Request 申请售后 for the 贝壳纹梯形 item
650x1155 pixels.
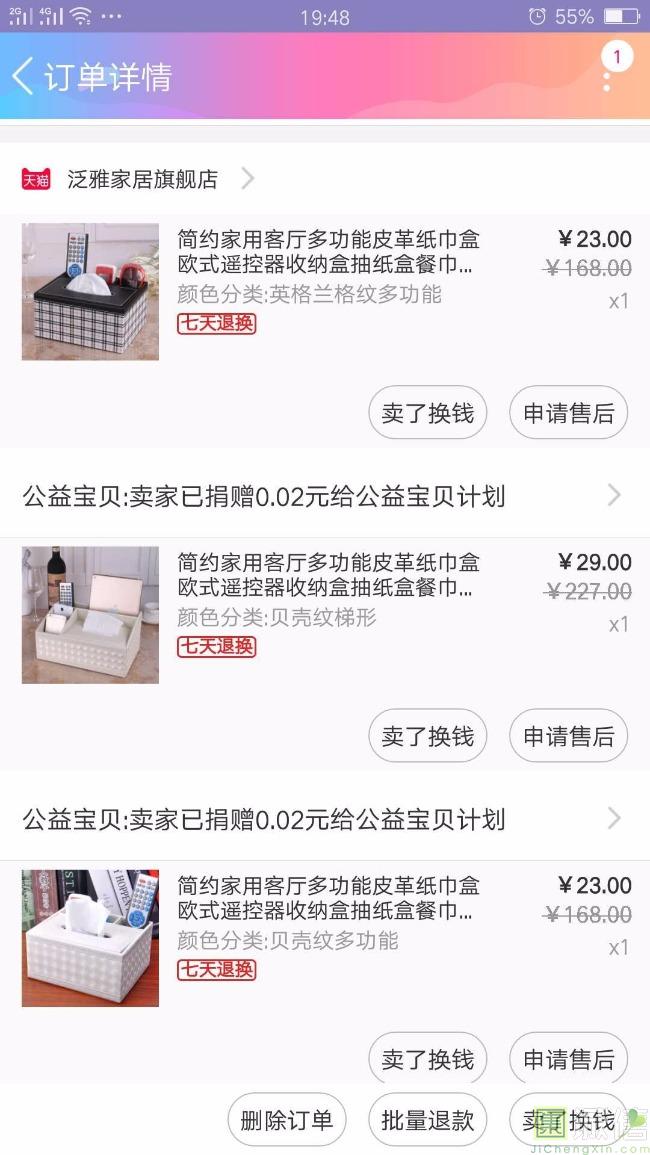coord(568,736)
